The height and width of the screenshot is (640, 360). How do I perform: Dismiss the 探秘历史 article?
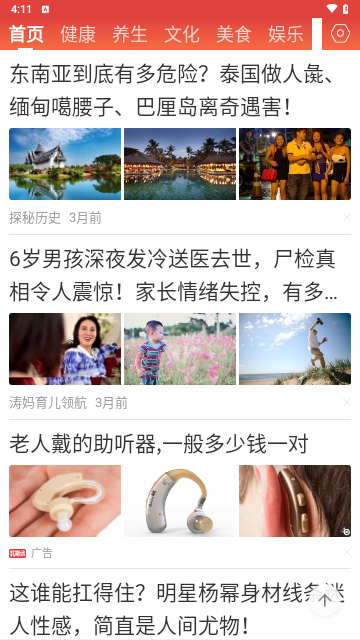pos(347,217)
